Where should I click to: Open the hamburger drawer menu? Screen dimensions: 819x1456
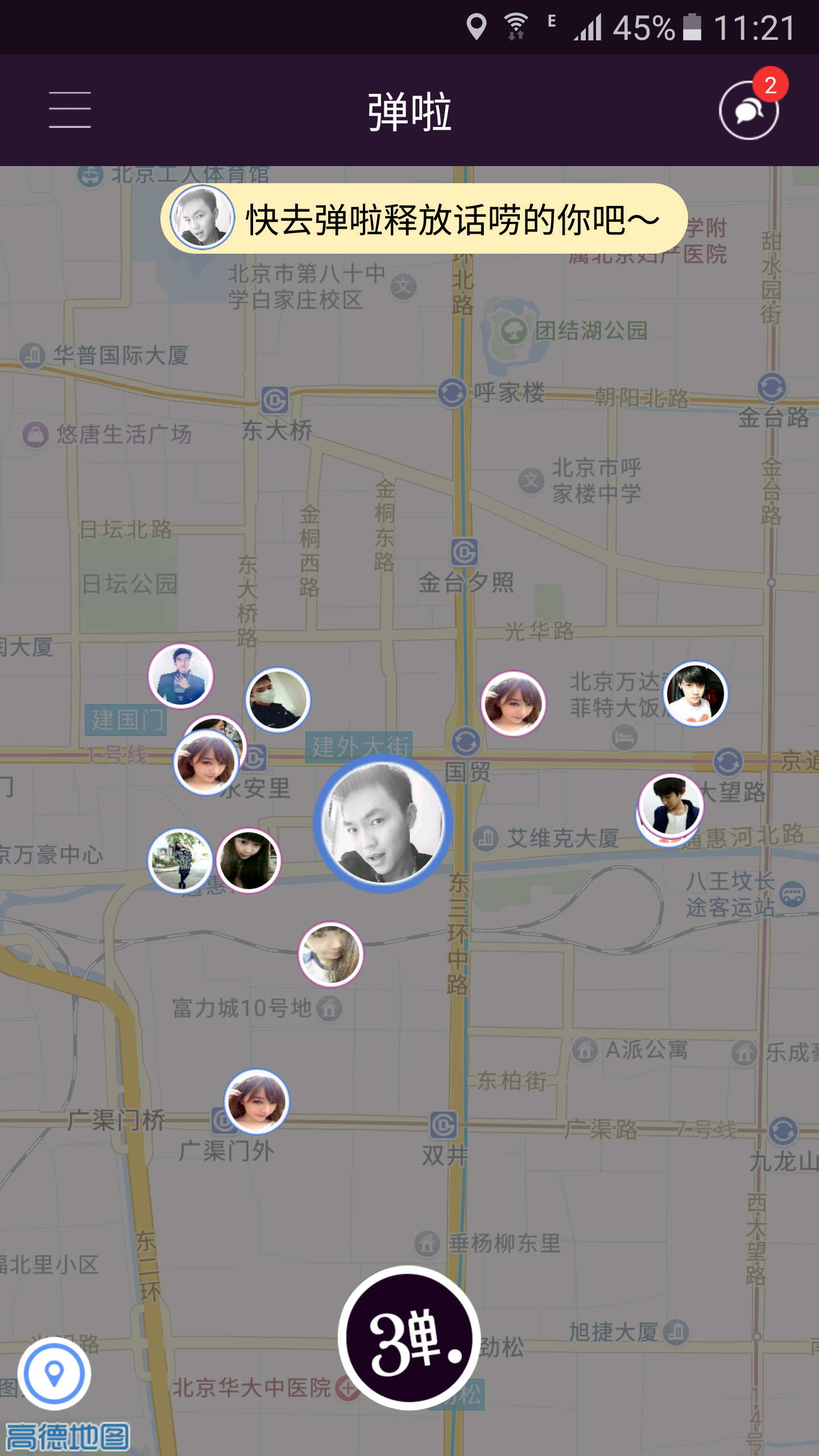click(69, 110)
